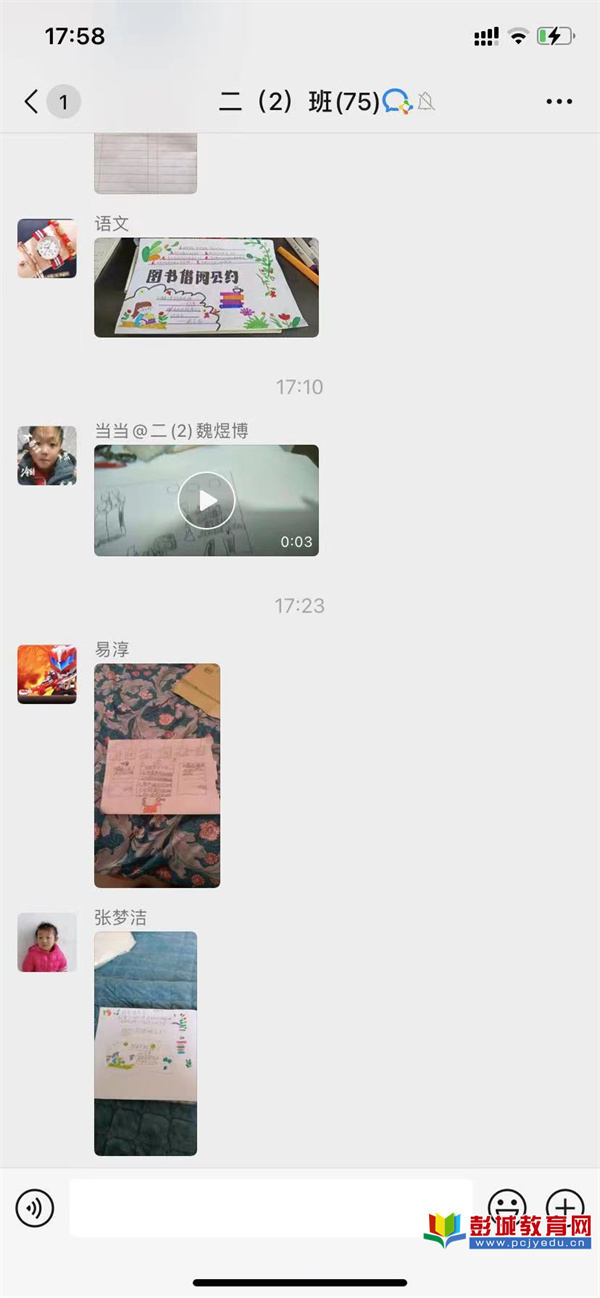
Task: Go back to the chat list
Action: (32, 101)
